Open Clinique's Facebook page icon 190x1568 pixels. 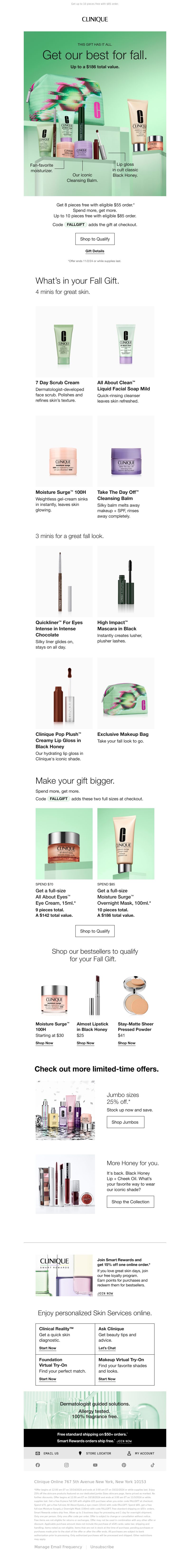pyautogui.click(x=38, y=1465)
